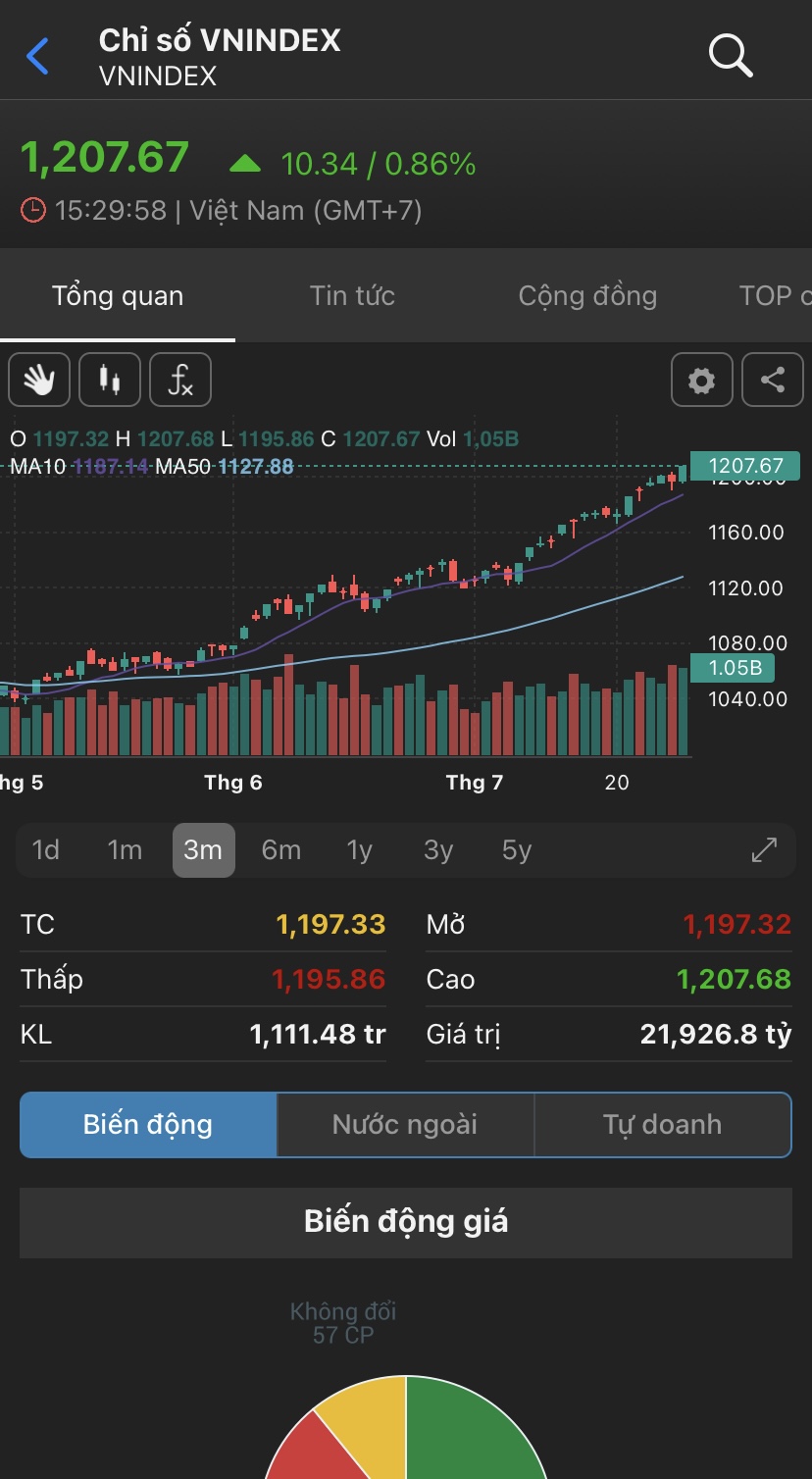
Task: Open the indicators fx button
Action: point(180,380)
